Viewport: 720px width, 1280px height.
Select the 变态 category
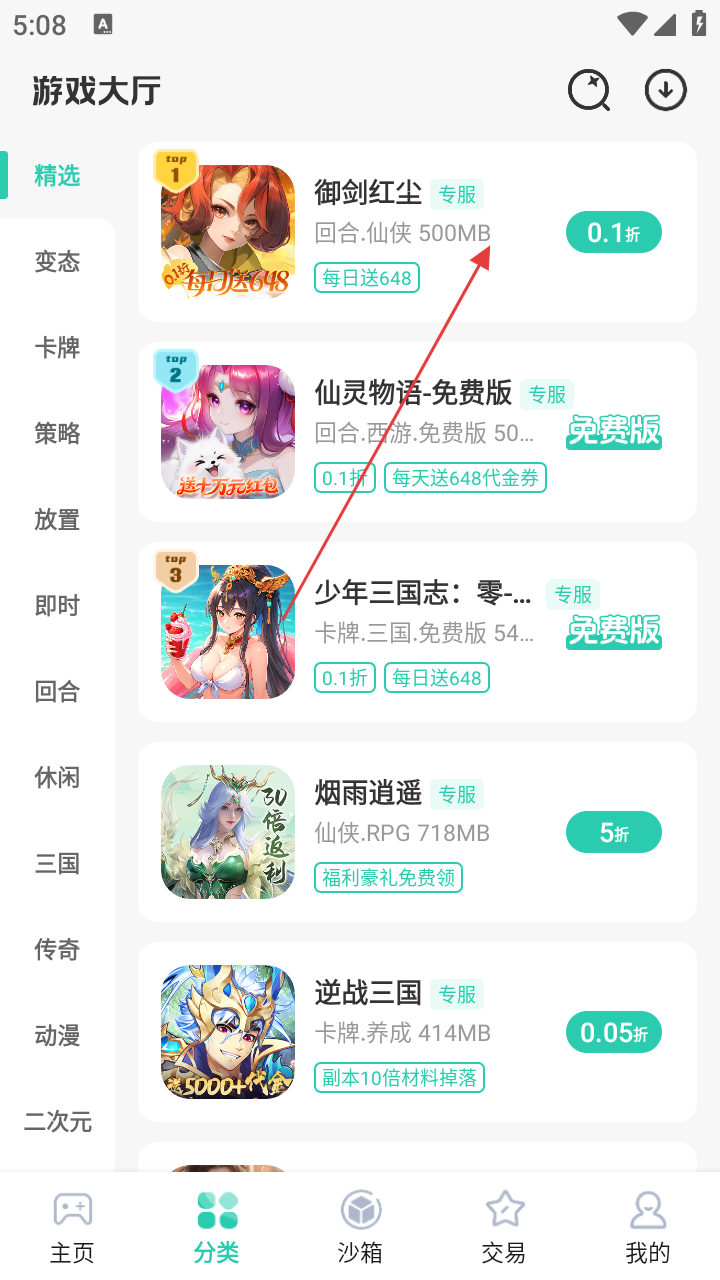[x=57, y=262]
